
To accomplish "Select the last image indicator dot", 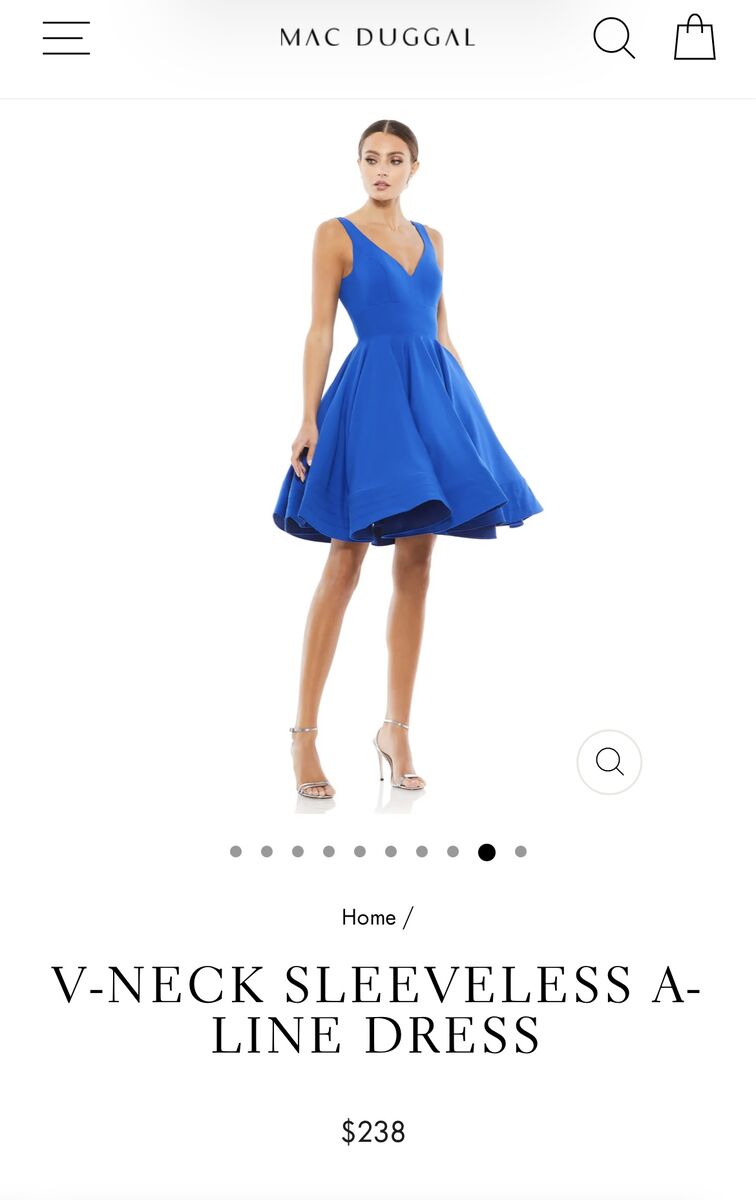I will 520,852.
